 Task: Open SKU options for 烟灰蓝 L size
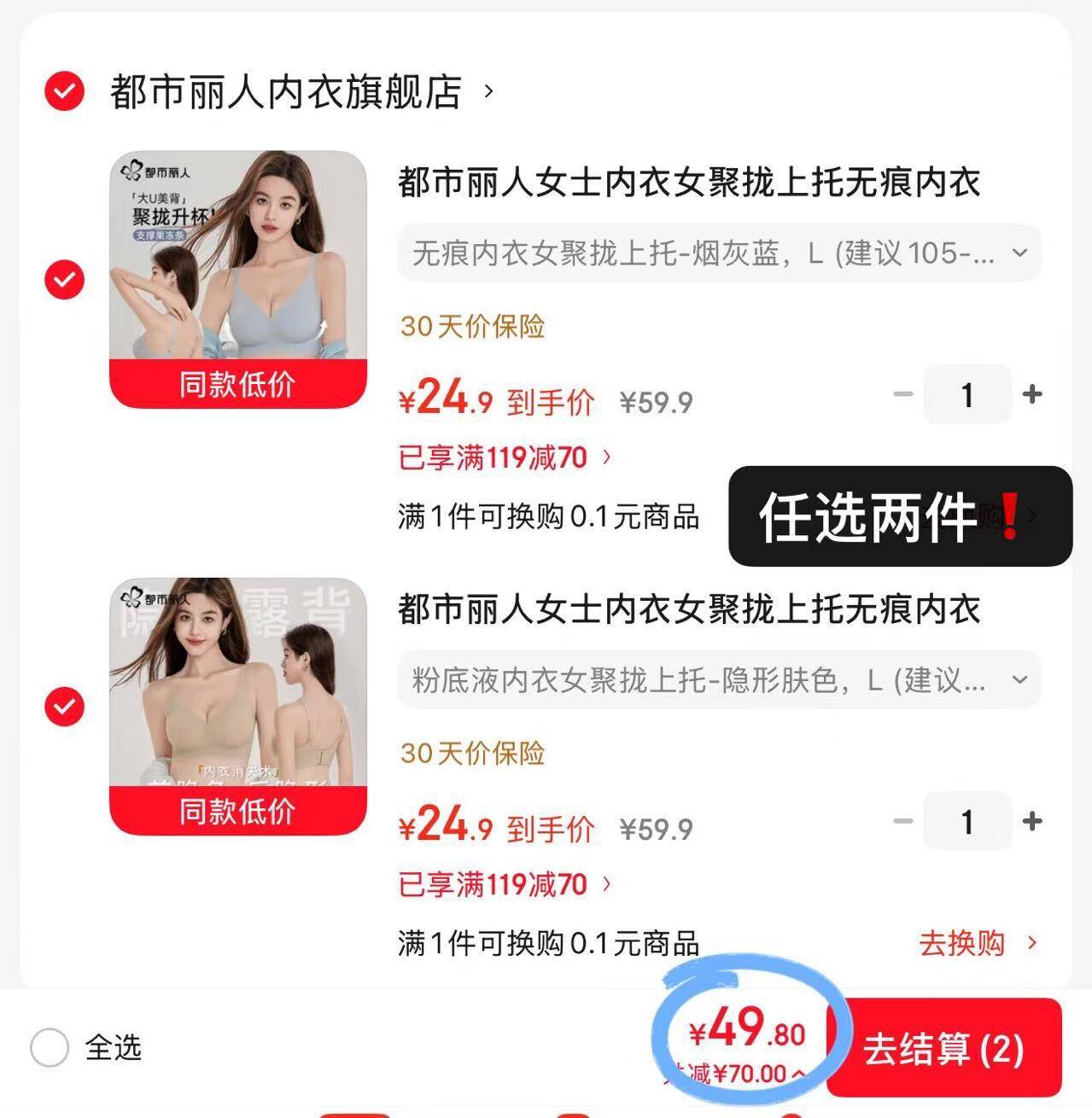[x=715, y=253]
